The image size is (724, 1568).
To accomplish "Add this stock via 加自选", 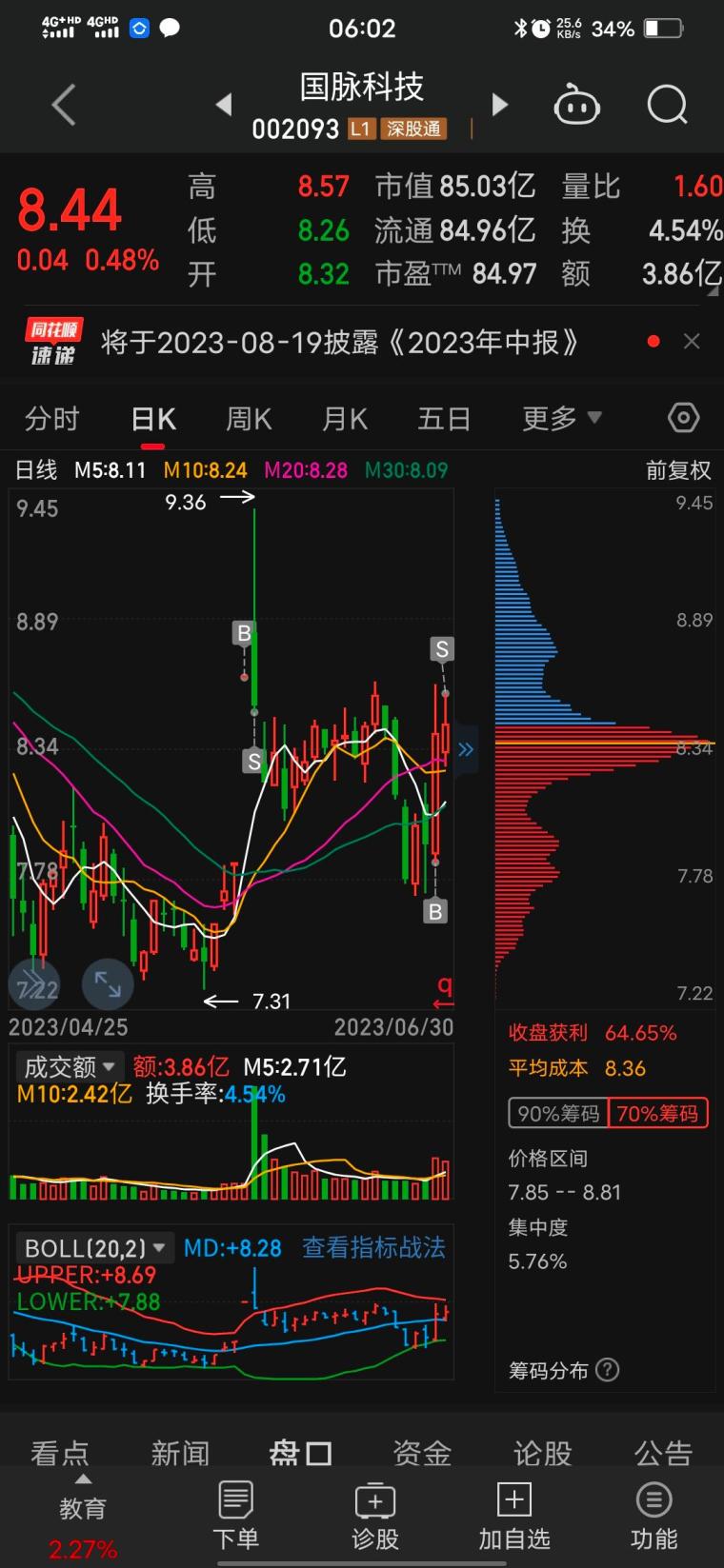I will point(513,1516).
